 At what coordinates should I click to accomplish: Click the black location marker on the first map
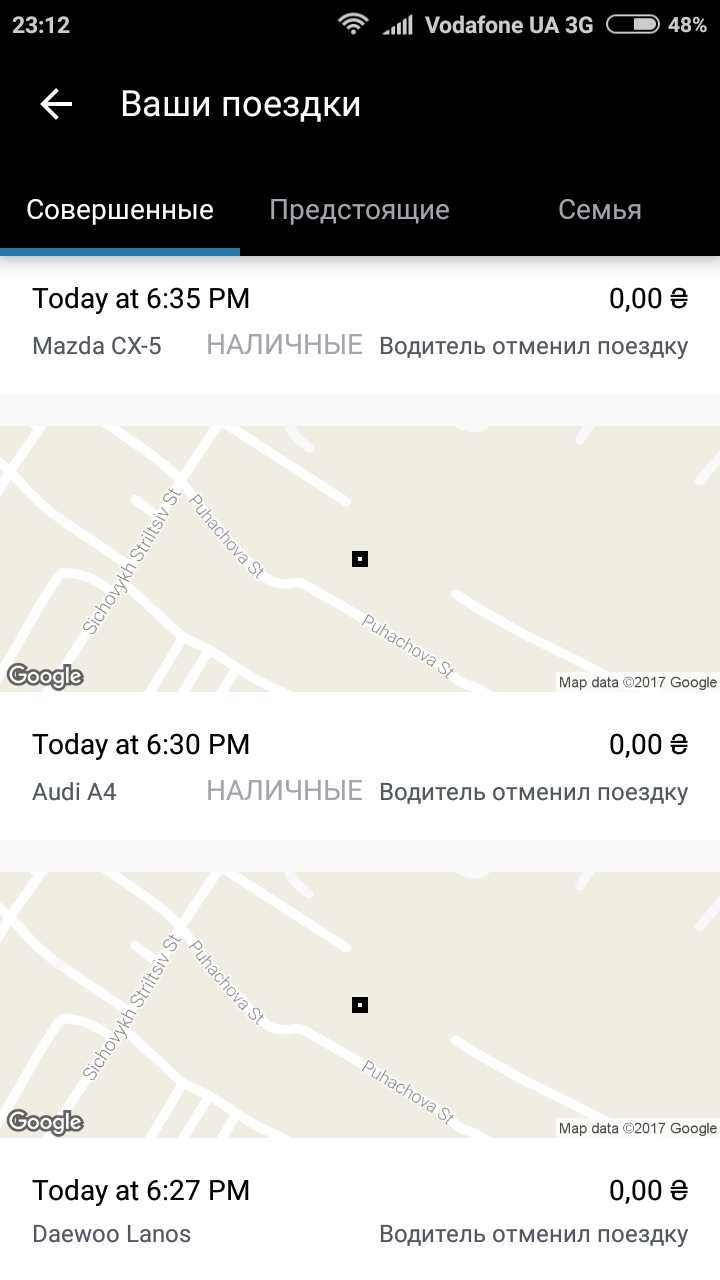pos(358,558)
